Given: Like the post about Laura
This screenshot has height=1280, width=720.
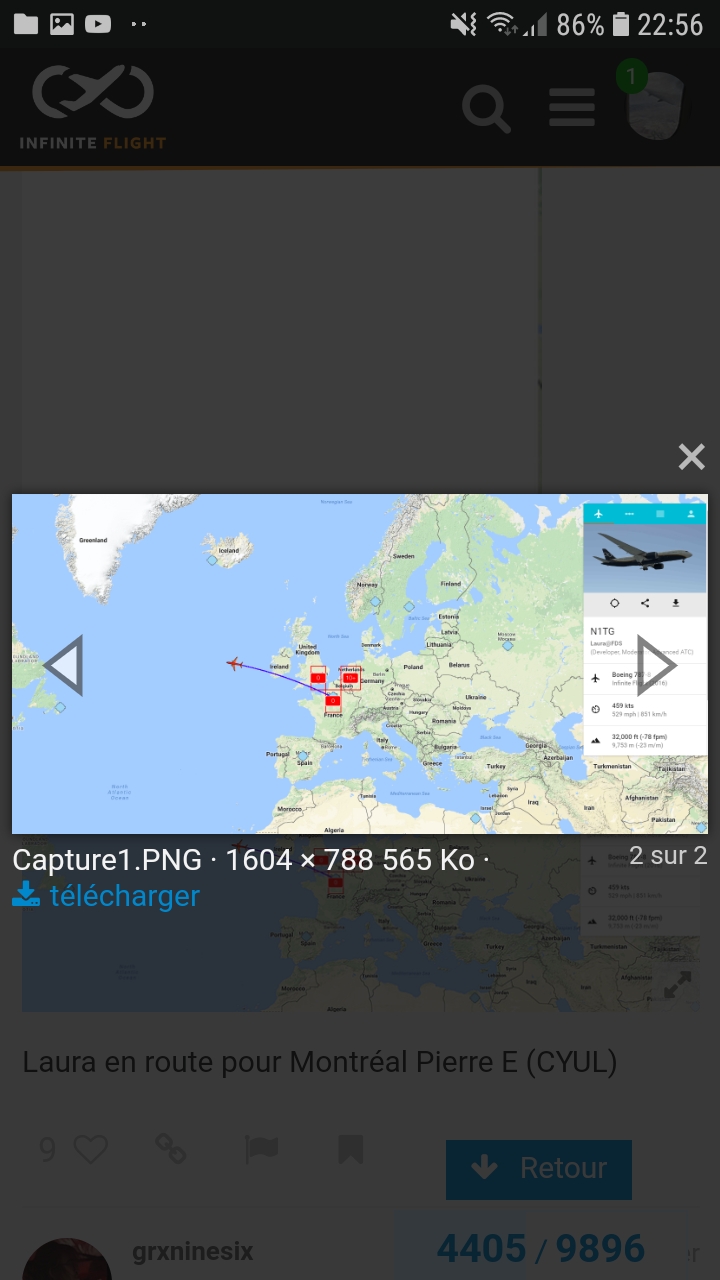Looking at the screenshot, I should pos(88,1150).
